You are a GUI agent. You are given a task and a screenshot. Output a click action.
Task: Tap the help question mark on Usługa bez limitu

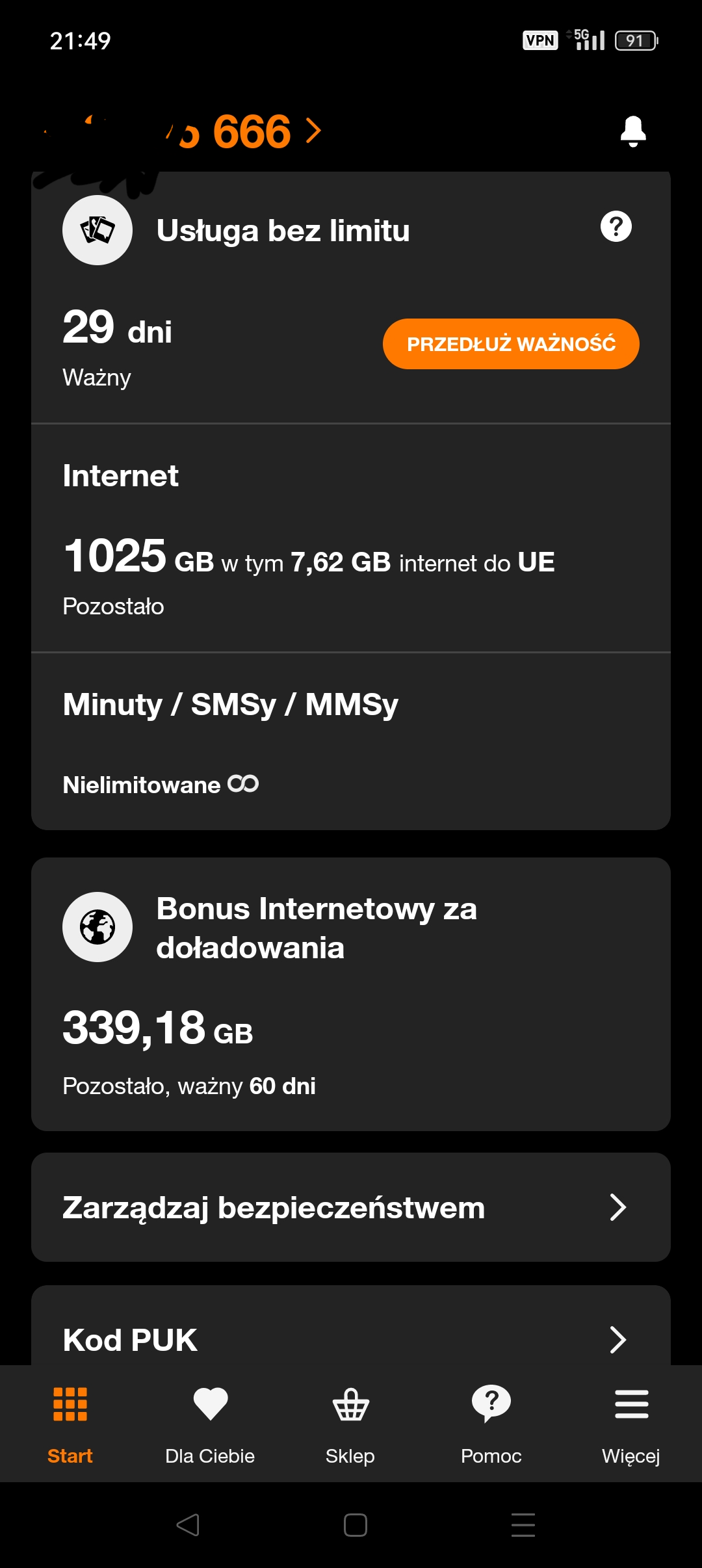(616, 227)
